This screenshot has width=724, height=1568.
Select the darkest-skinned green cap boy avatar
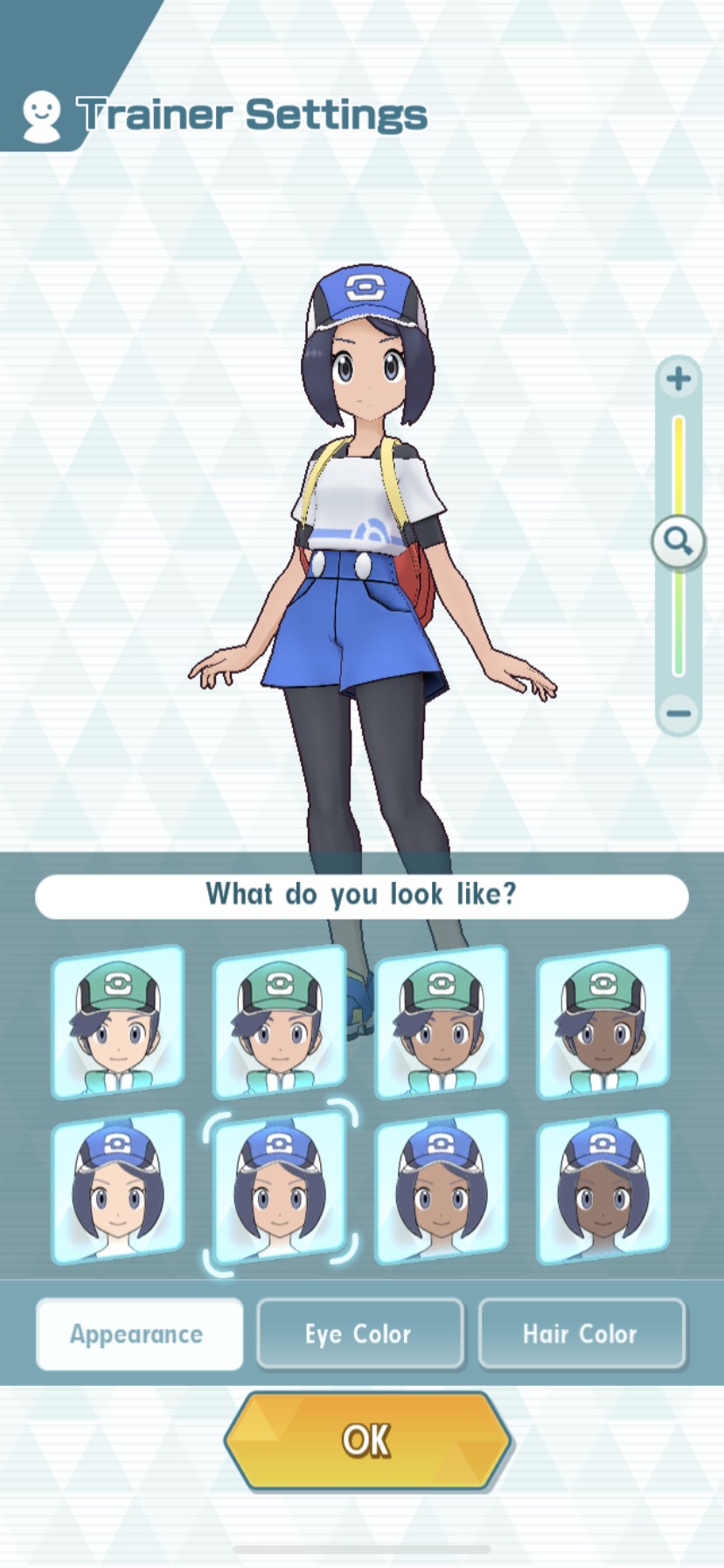(x=602, y=1021)
